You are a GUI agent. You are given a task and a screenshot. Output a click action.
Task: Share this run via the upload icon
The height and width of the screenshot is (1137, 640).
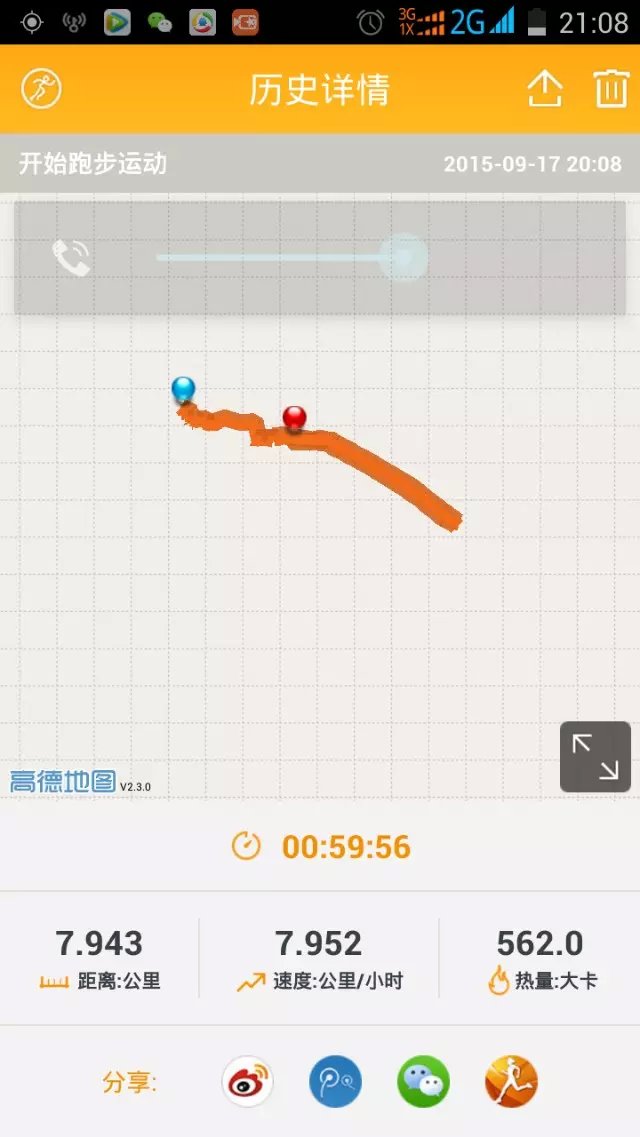(x=544, y=89)
